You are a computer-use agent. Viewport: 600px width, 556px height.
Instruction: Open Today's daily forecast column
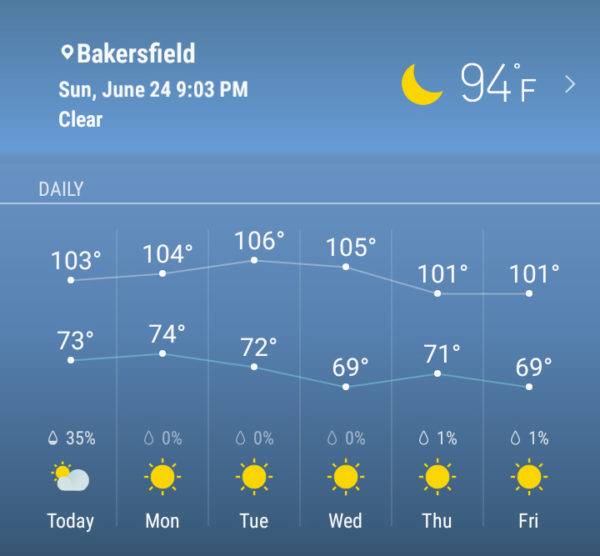[x=70, y=380]
